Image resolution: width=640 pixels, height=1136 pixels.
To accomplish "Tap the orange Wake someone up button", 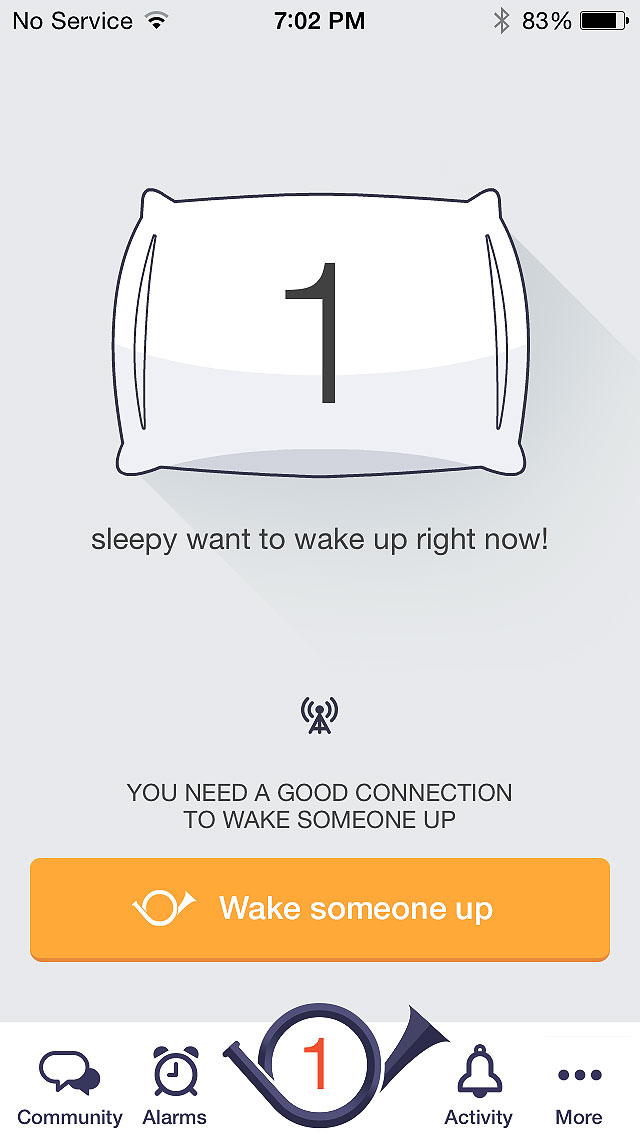I will (320, 908).
